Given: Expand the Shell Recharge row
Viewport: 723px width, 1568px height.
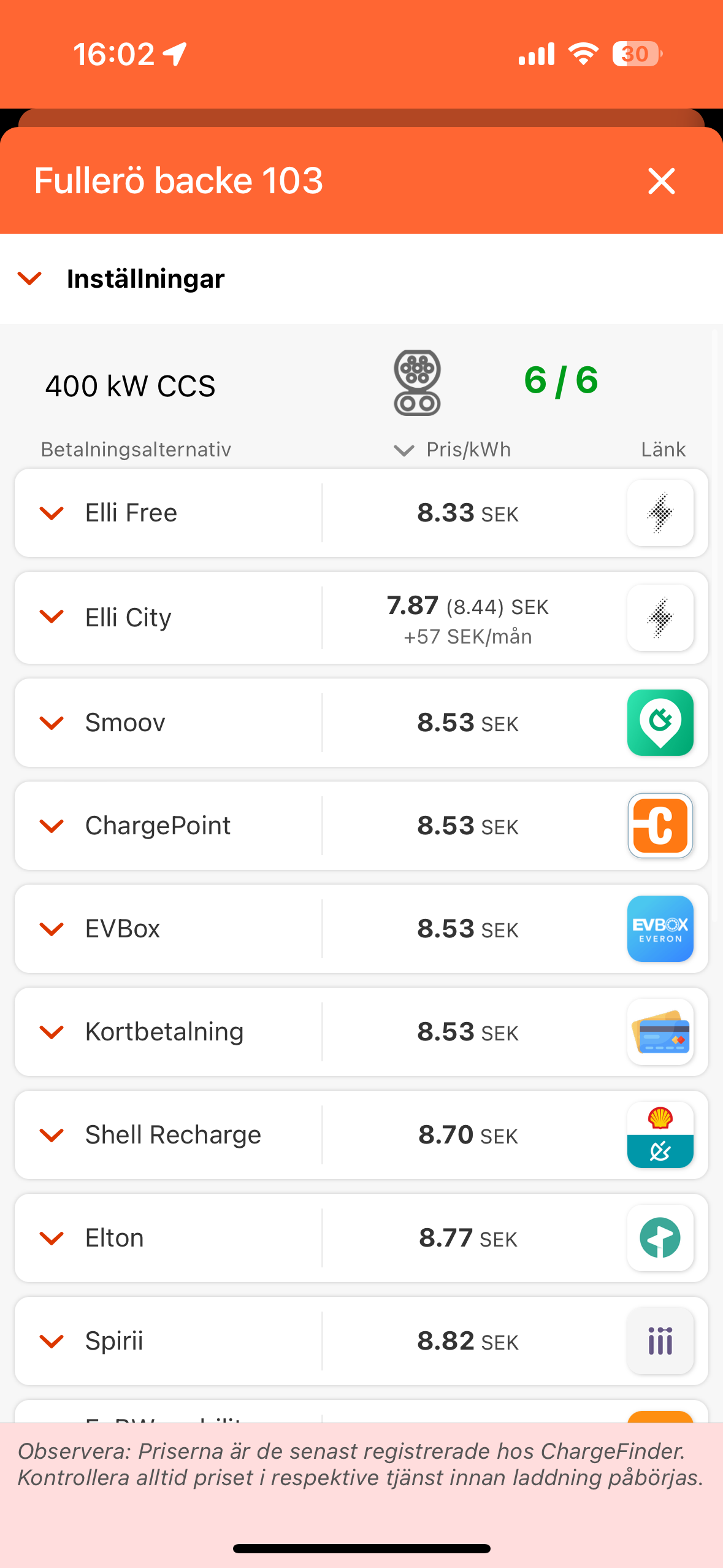Looking at the screenshot, I should click(x=52, y=1135).
